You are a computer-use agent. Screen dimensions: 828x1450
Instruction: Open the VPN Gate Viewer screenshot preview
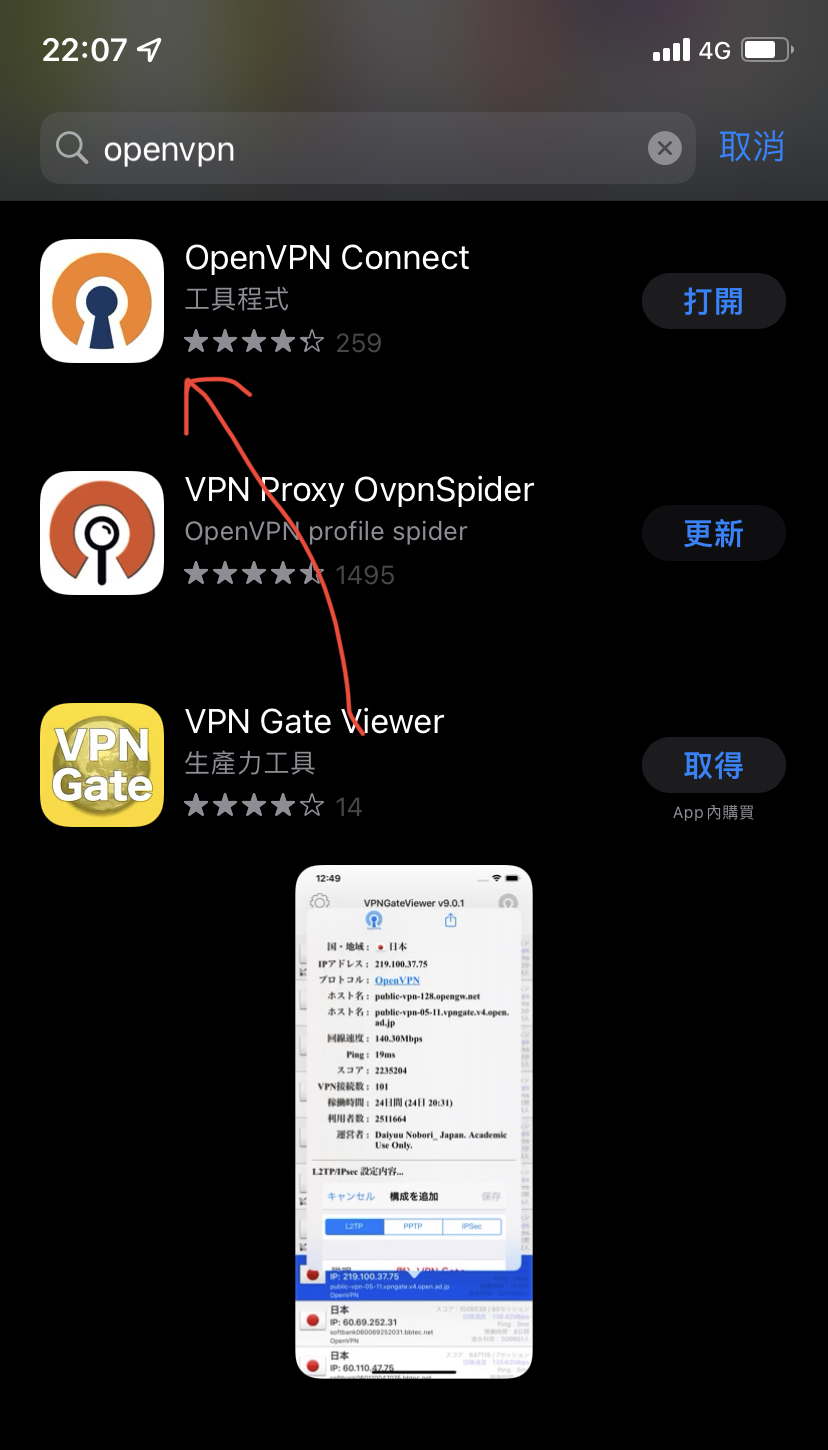(414, 1121)
